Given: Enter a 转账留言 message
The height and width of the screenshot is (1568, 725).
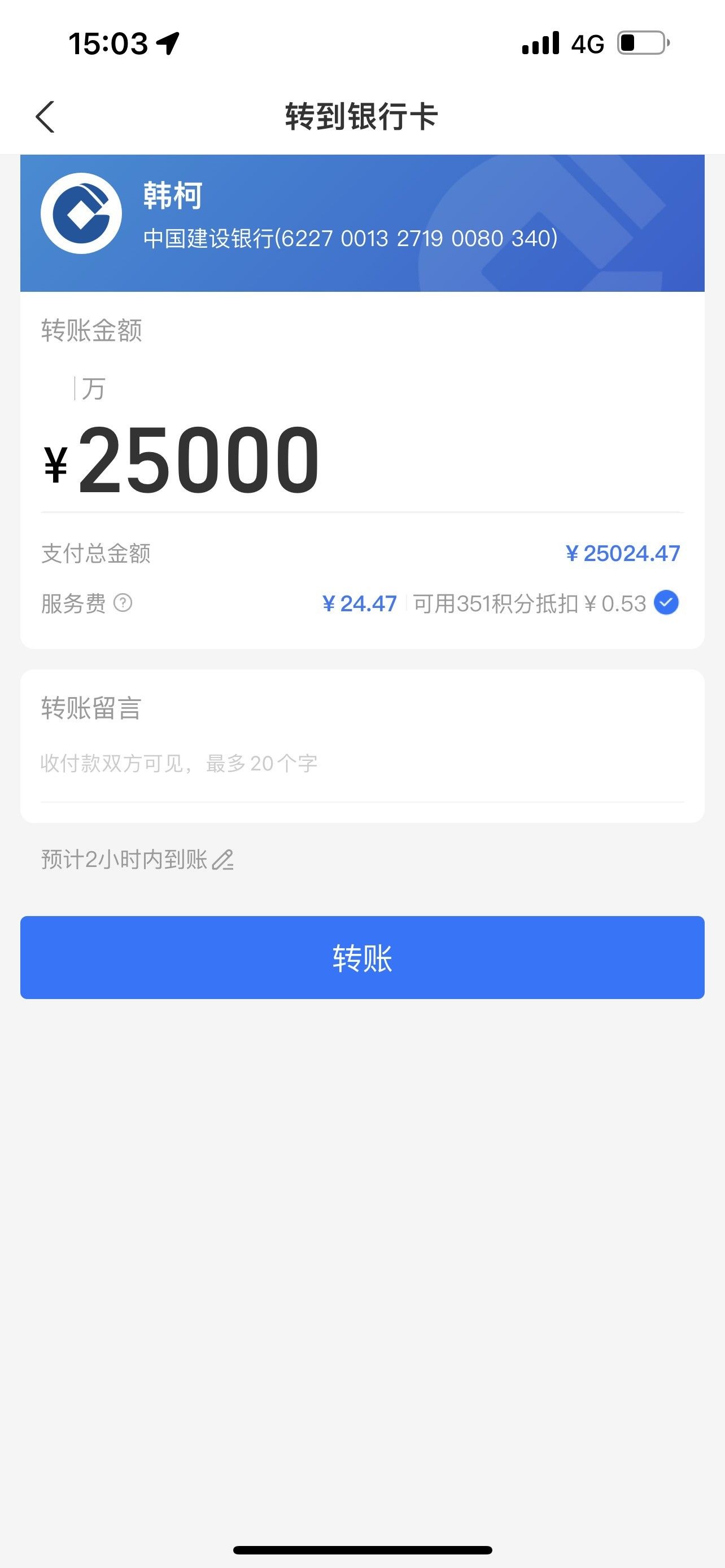Looking at the screenshot, I should point(362,763).
